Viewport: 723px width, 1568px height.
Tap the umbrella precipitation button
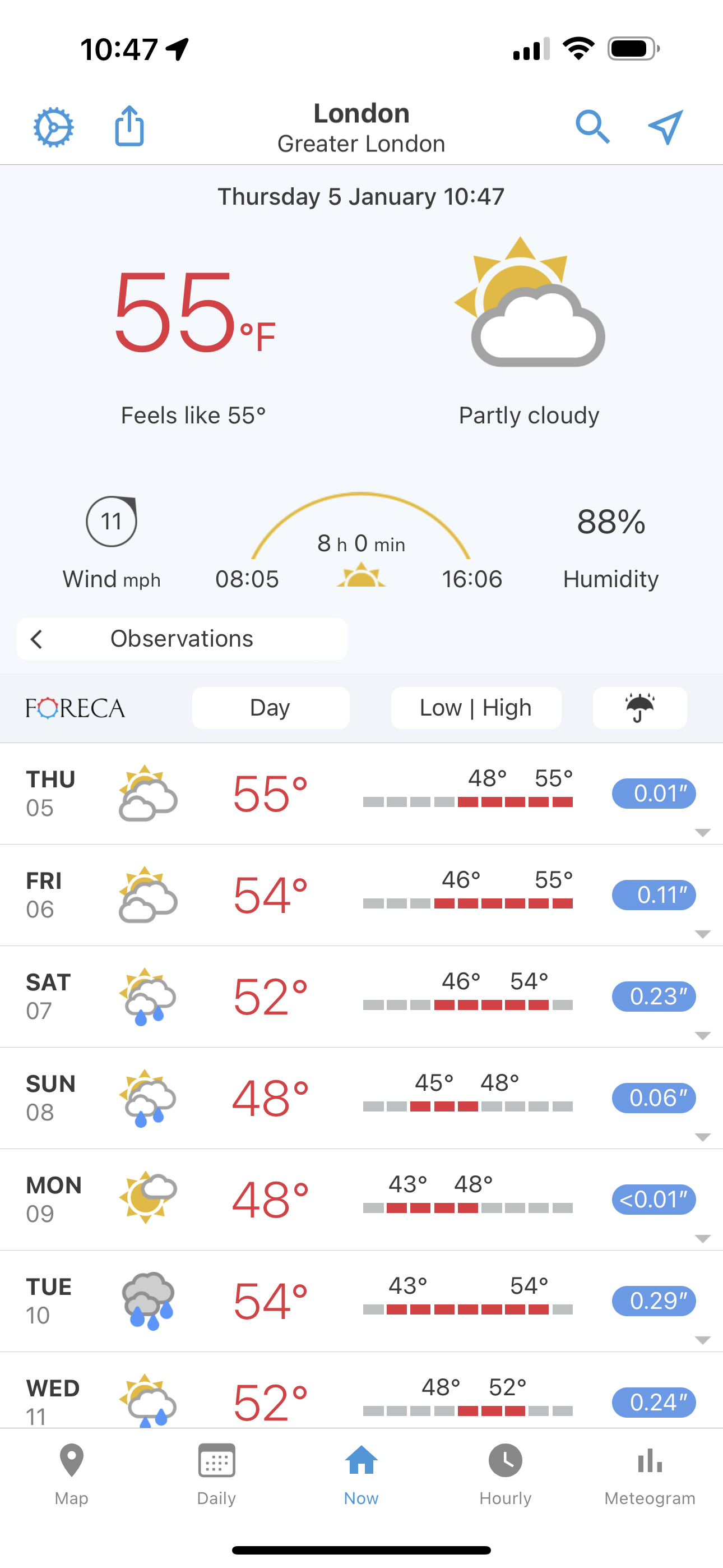[639, 707]
